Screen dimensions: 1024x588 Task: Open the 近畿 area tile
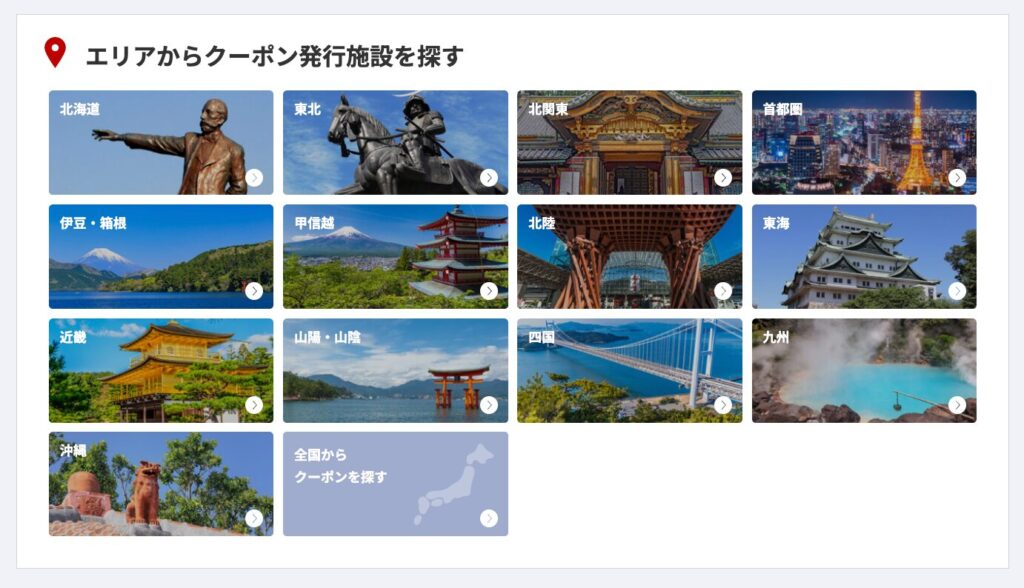point(161,370)
